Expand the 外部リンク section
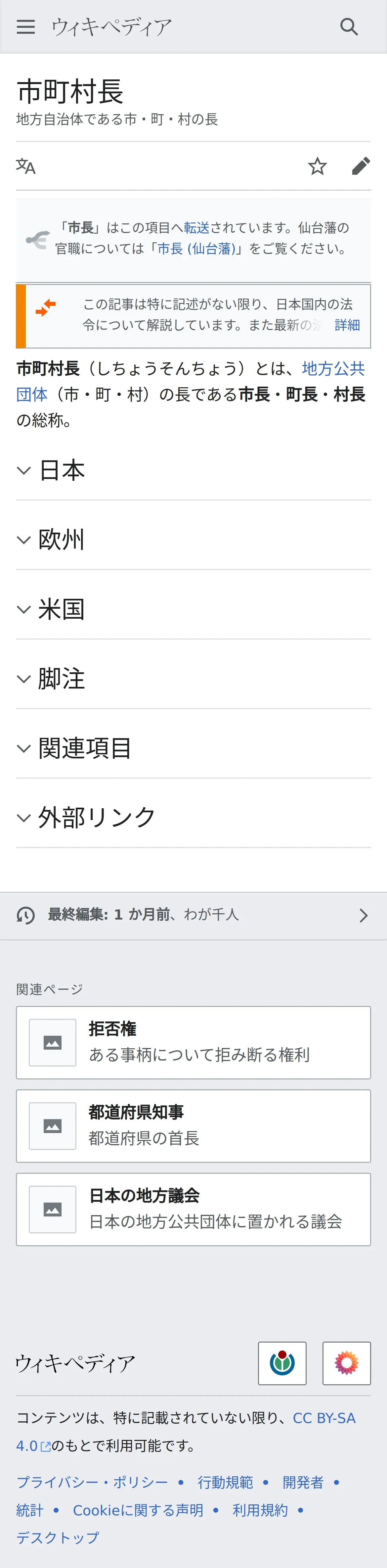Viewport: 387px width, 1568px height. point(193,818)
